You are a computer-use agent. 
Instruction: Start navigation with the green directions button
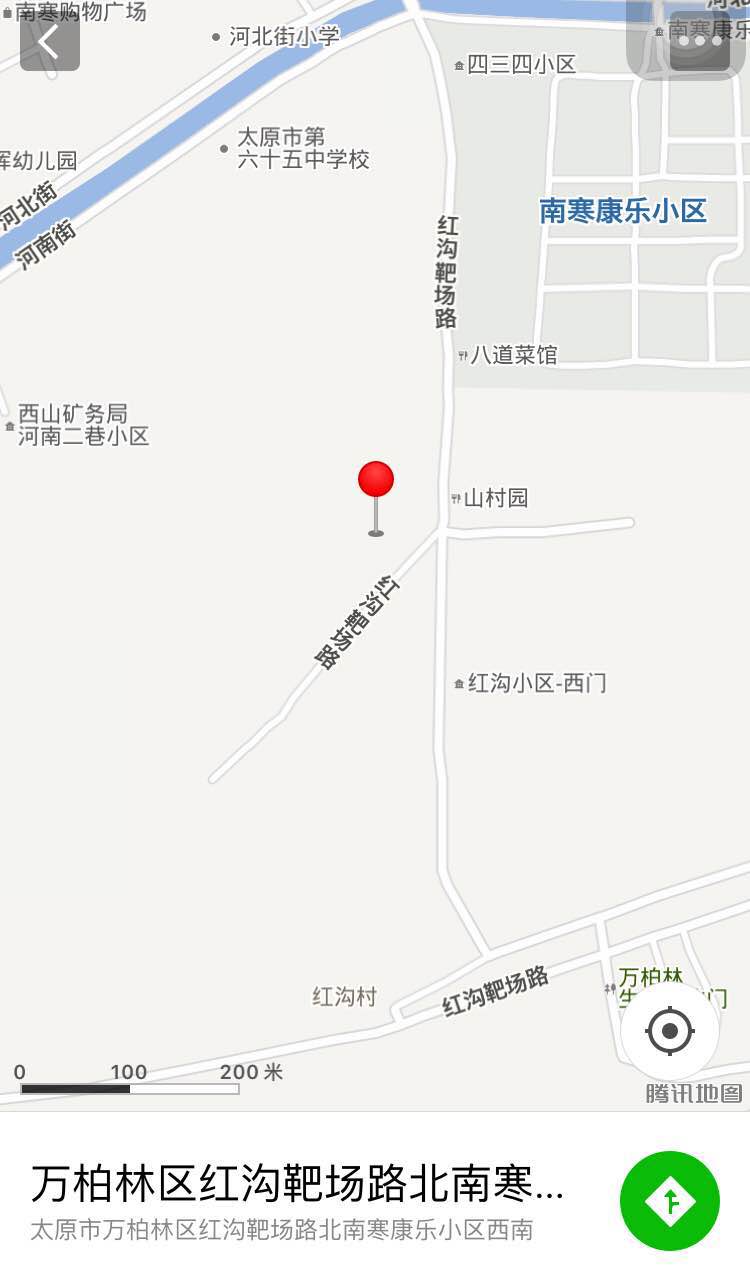click(x=670, y=1200)
